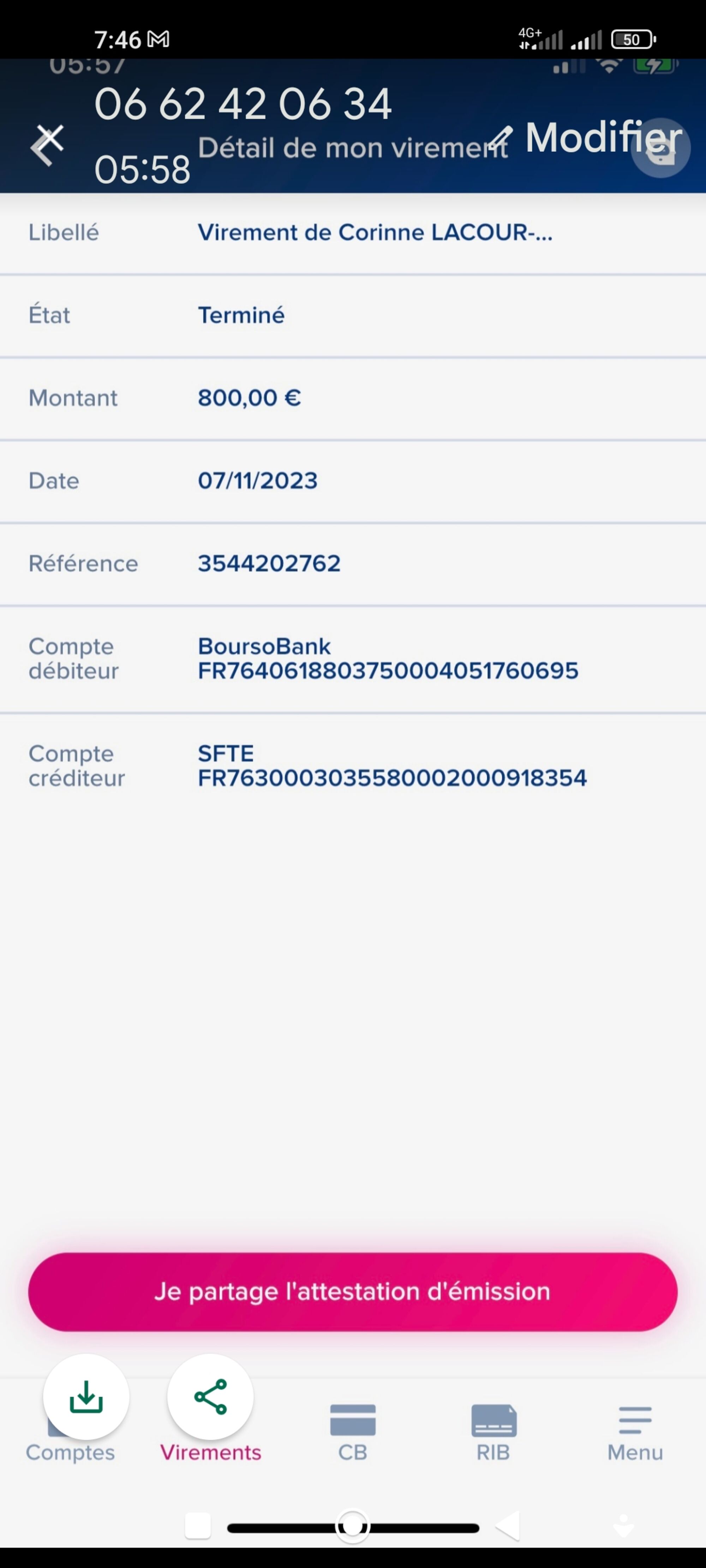Share the attestation d'émission
The height and width of the screenshot is (1568, 706).
[353, 1291]
